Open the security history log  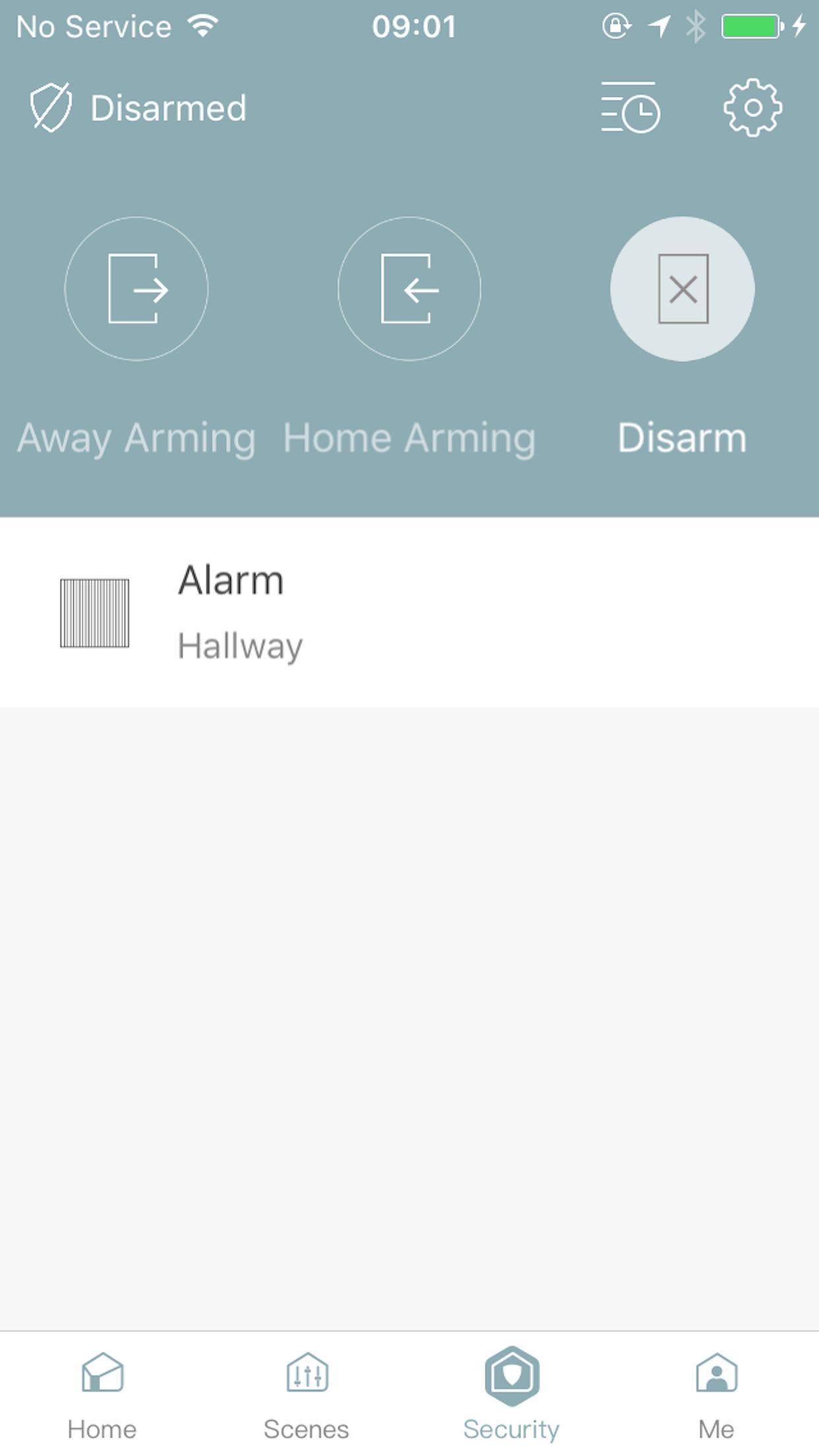630,107
